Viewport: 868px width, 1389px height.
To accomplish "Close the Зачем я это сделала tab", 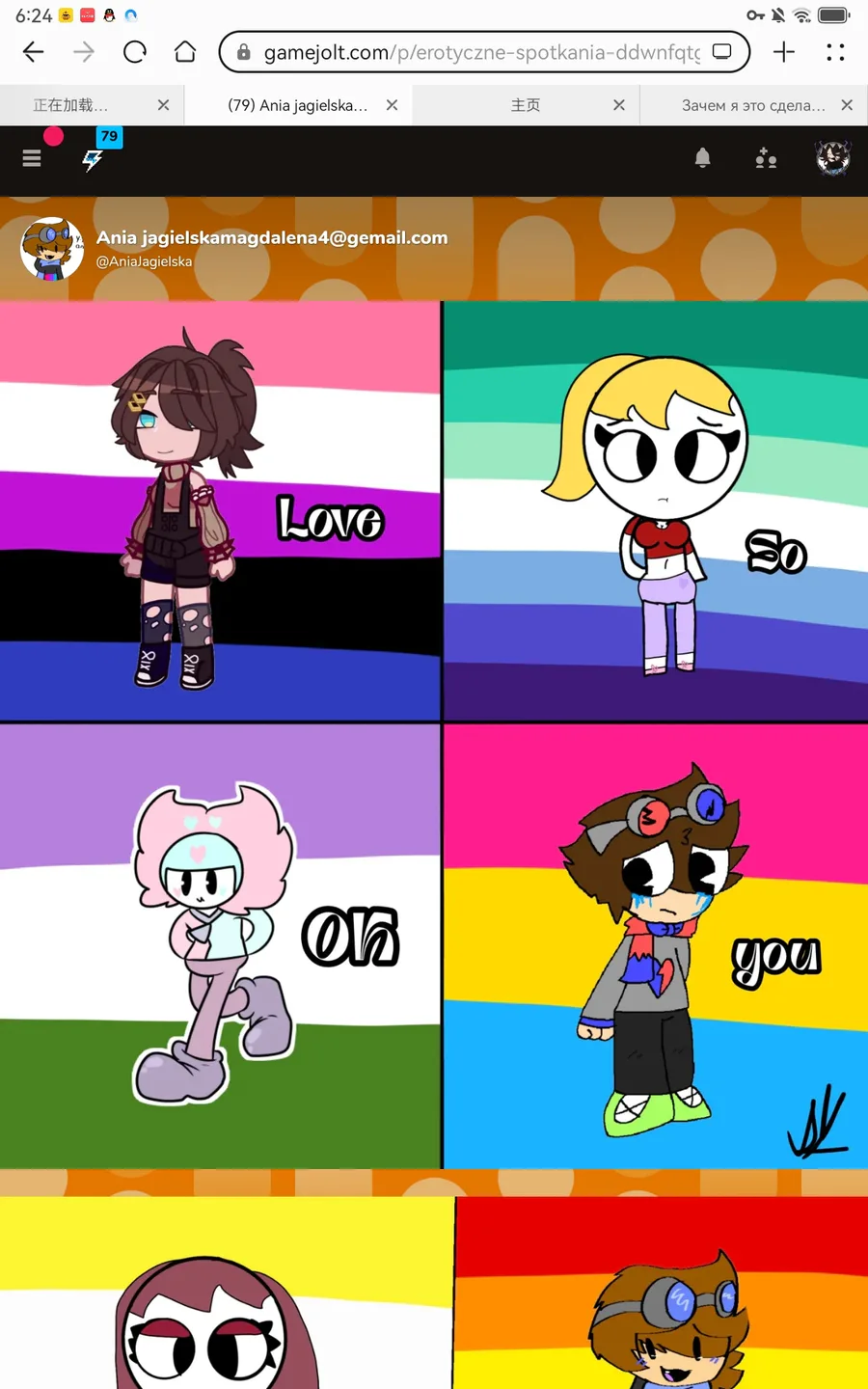I will click(847, 105).
